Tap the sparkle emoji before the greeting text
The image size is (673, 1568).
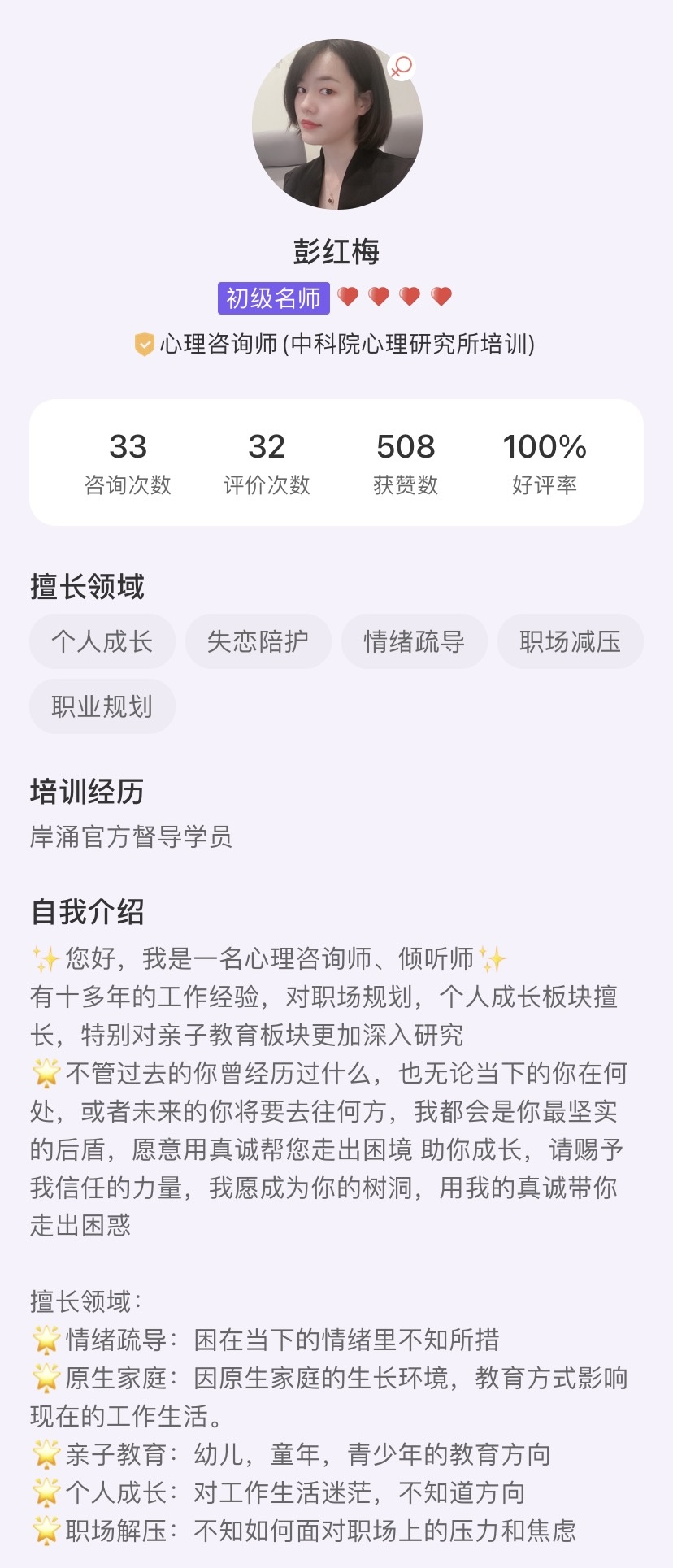point(46,959)
